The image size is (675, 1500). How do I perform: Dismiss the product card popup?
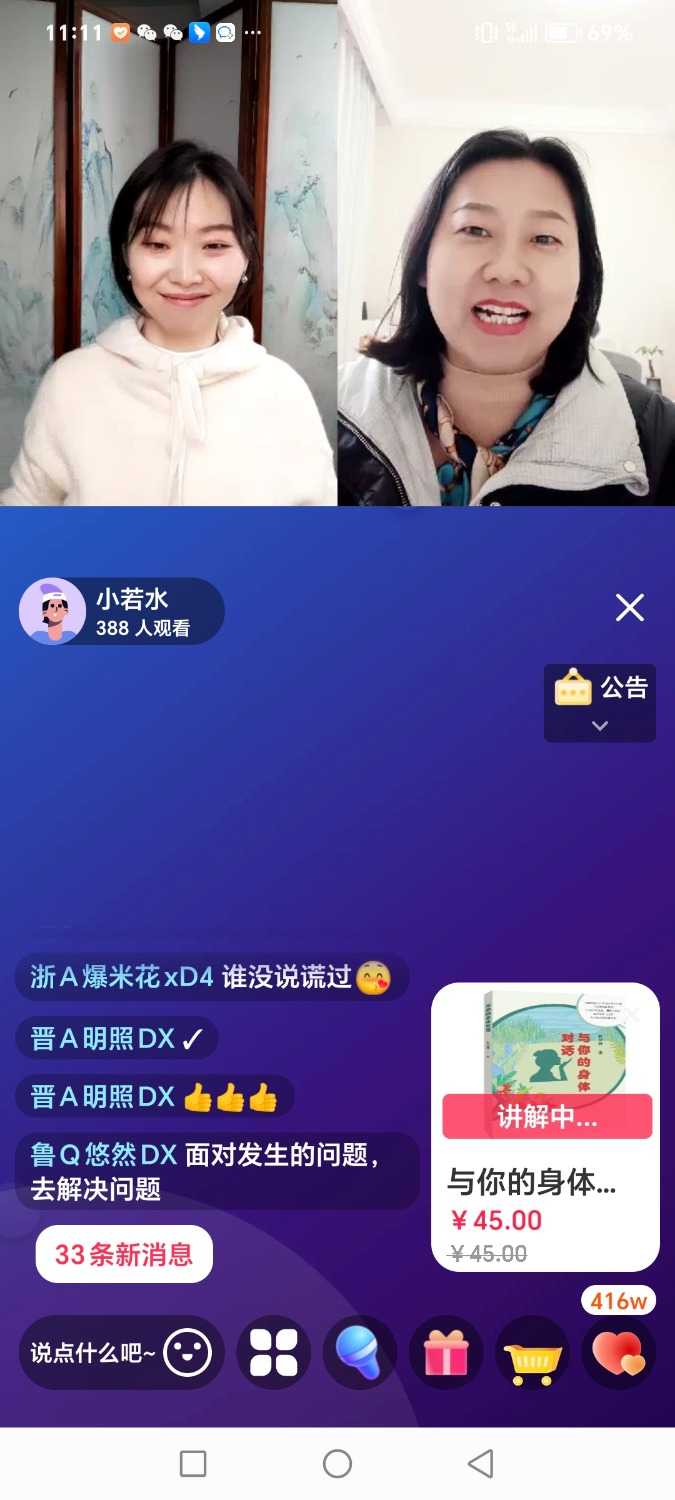pyautogui.click(x=632, y=1016)
